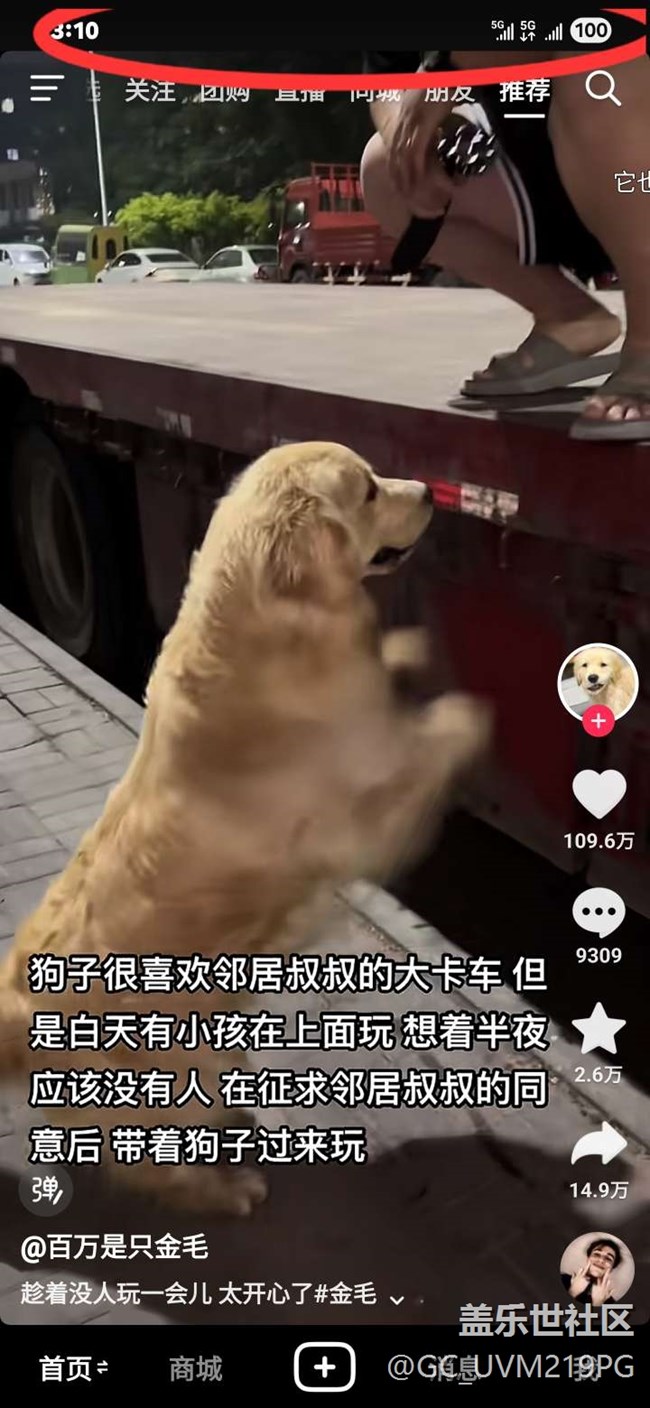Open the hamburger side menu
The width and height of the screenshot is (650, 1408).
point(46,89)
